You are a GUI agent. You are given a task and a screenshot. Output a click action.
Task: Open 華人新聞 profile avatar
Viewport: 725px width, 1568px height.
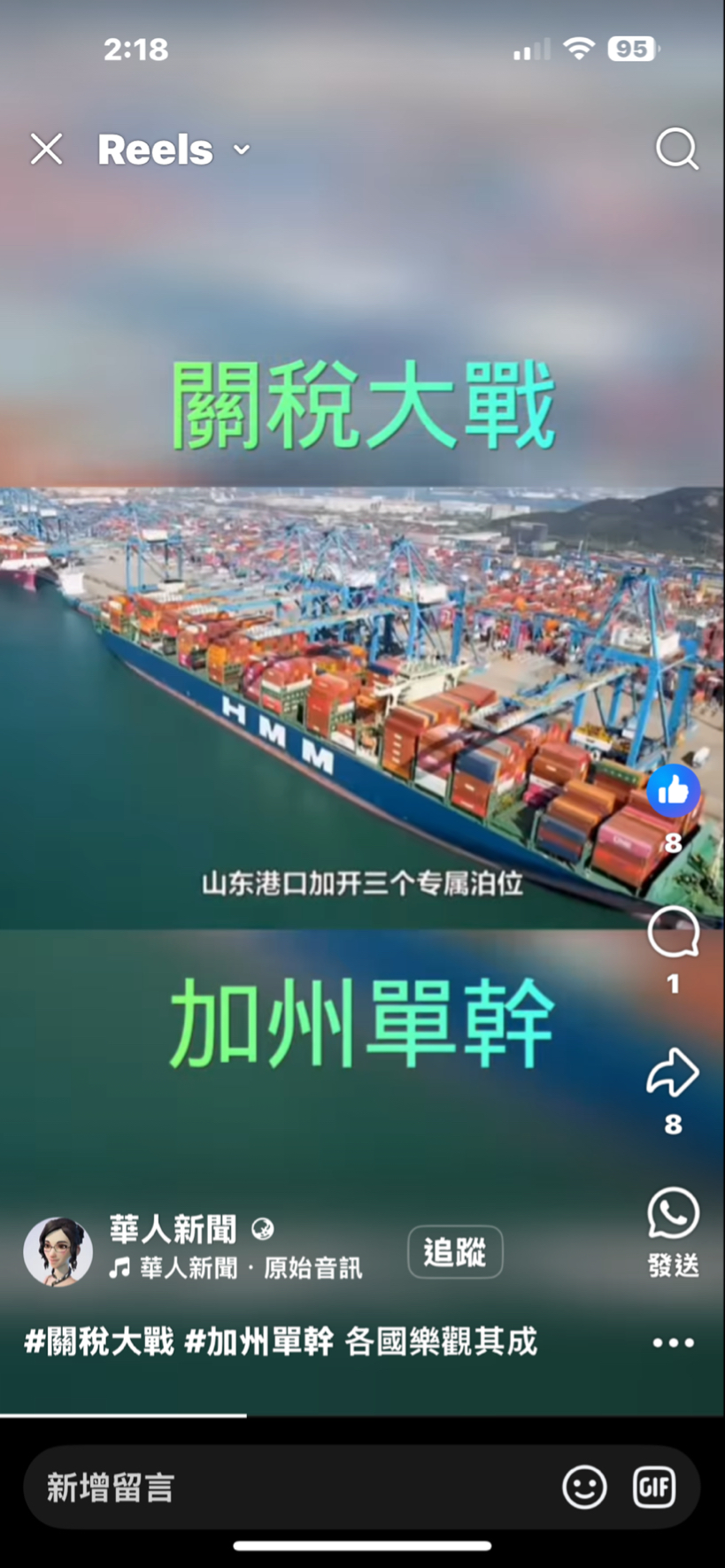click(58, 1251)
